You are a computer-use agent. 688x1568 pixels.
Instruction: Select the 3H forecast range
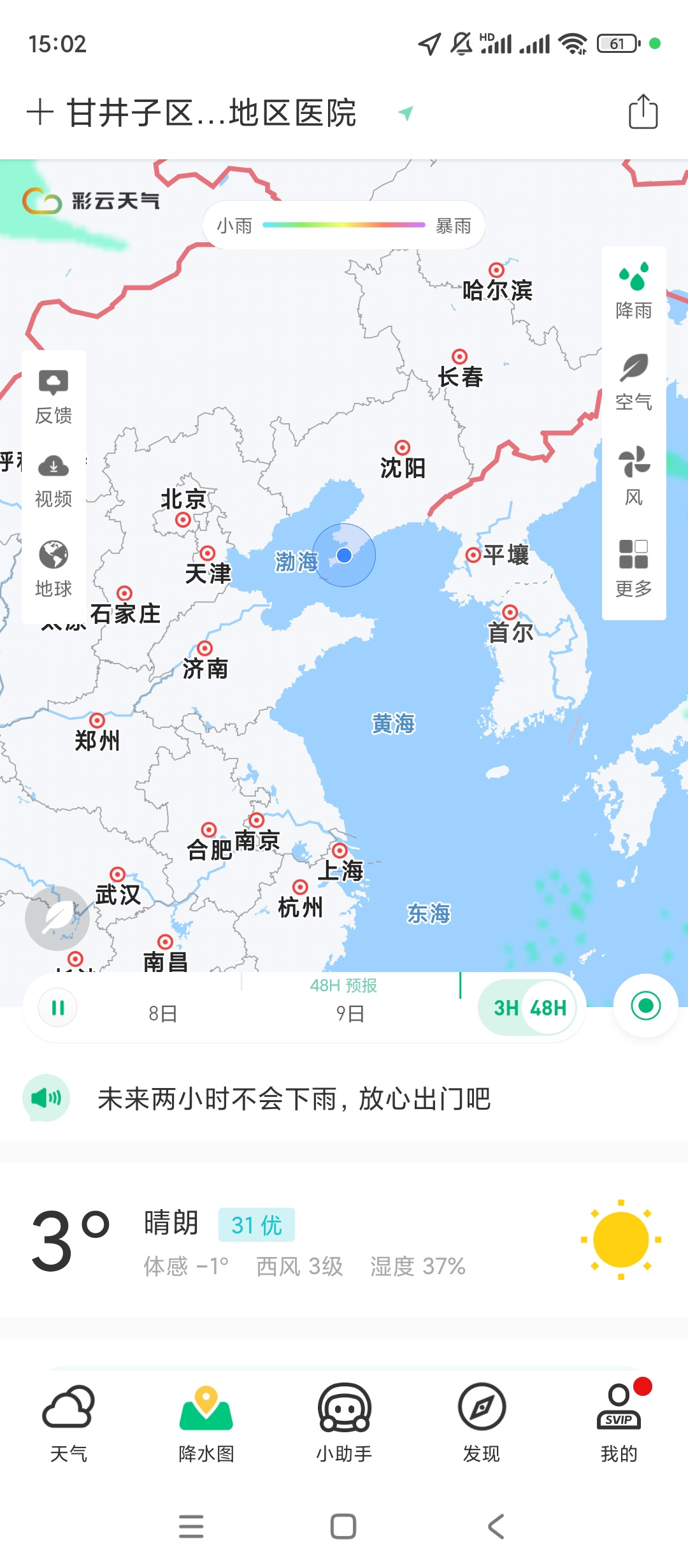(x=506, y=1008)
